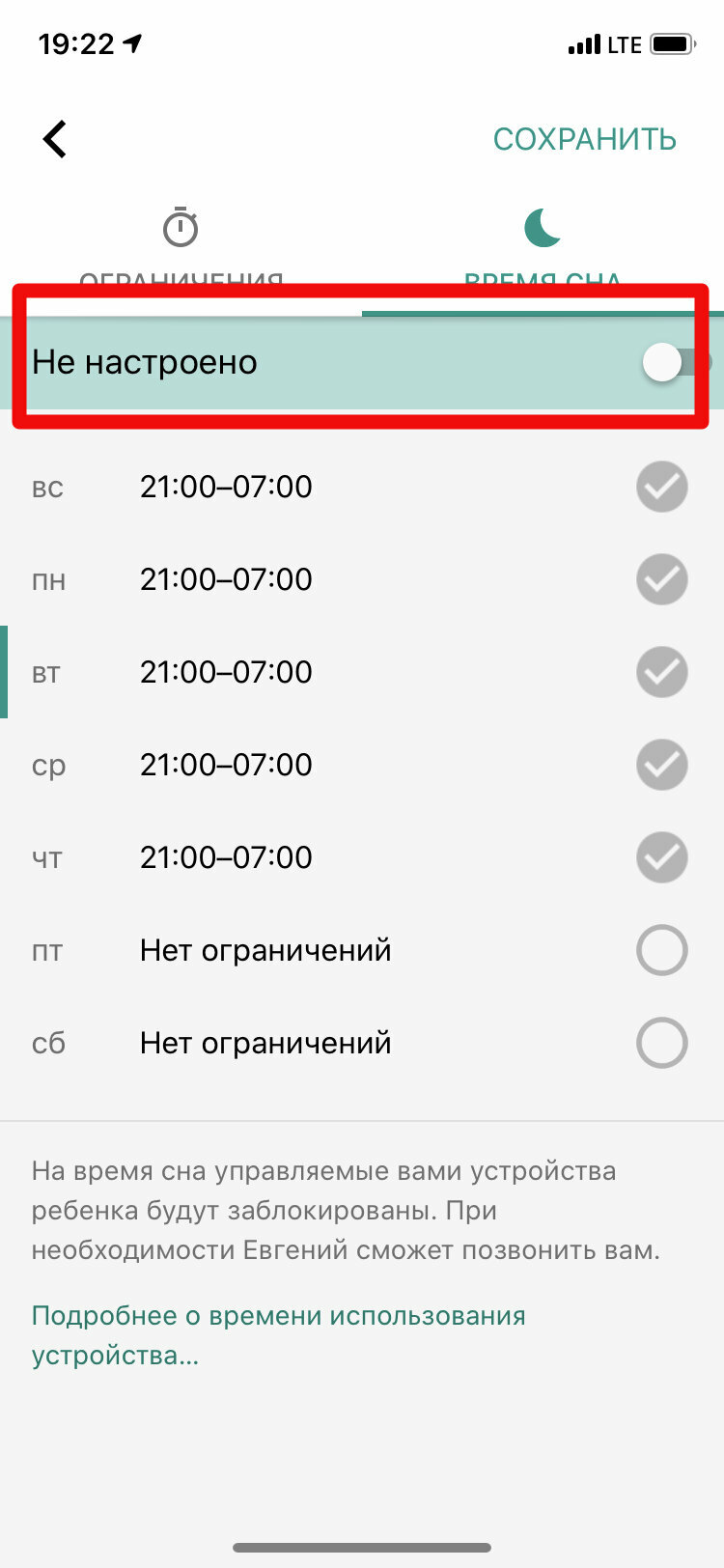Enable bedtime for сб
The width and height of the screenshot is (724, 1568).
pos(662,1043)
